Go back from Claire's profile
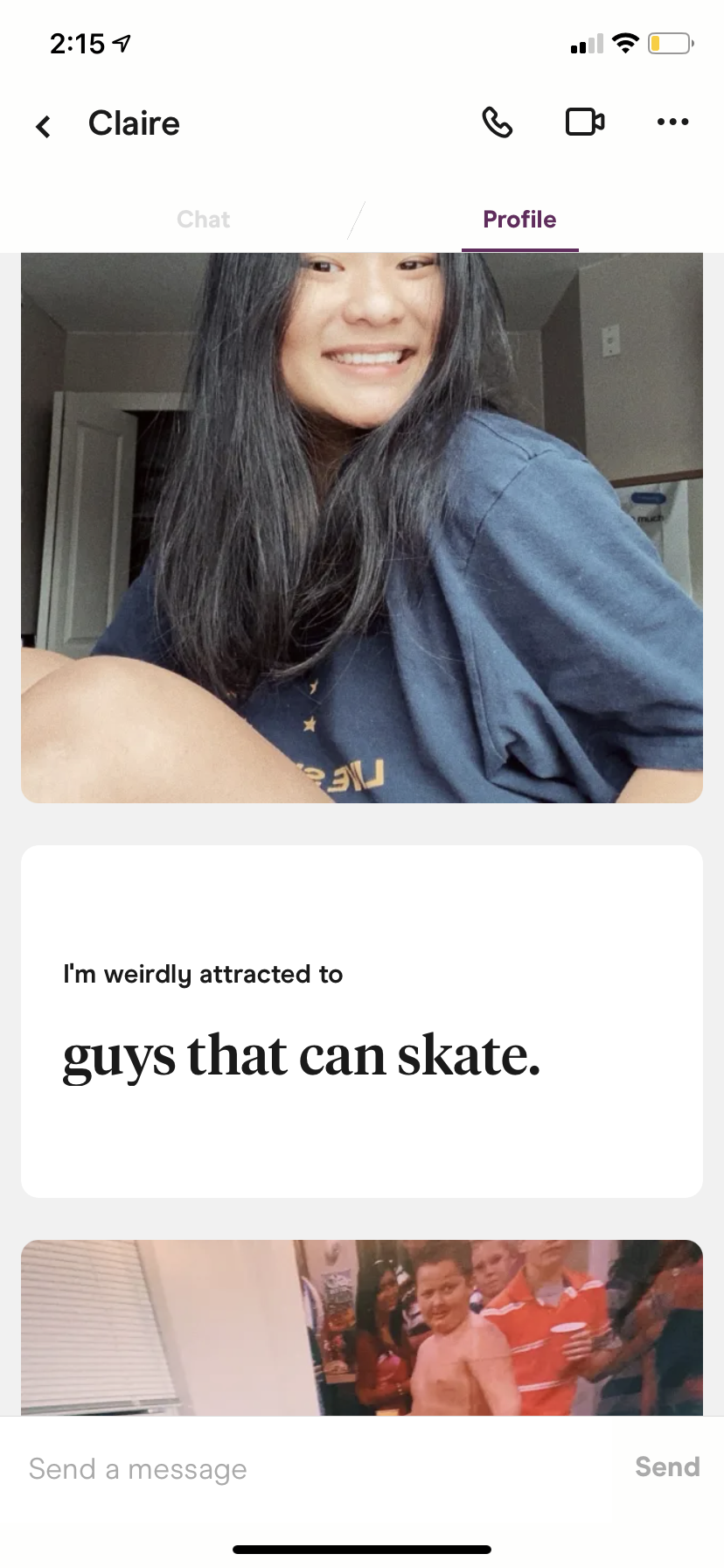 tap(43, 126)
